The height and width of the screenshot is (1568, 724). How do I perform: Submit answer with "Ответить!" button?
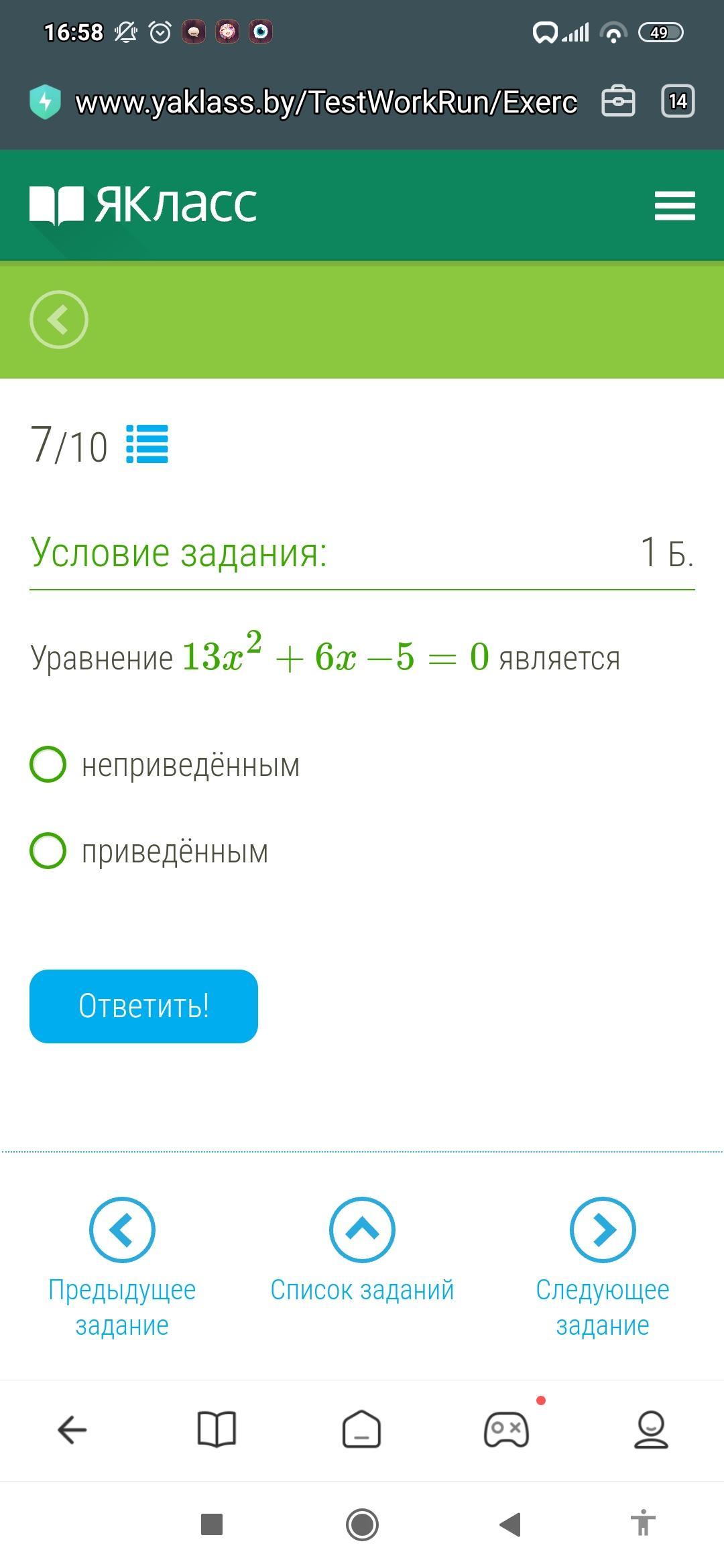(x=143, y=1006)
